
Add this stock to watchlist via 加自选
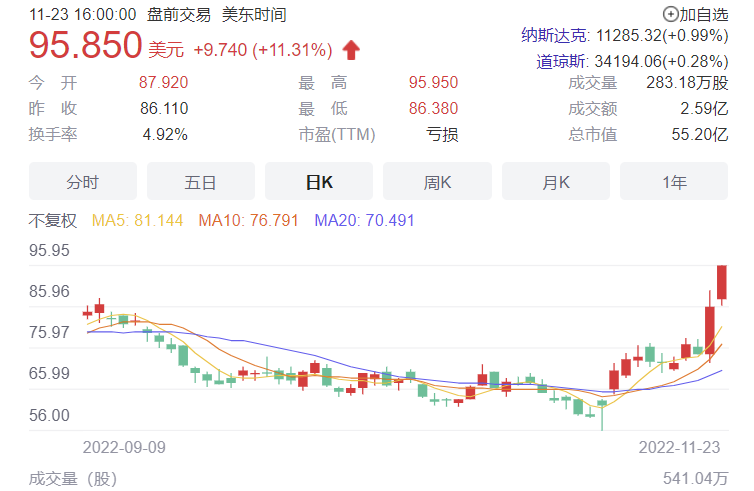pyautogui.click(x=696, y=14)
